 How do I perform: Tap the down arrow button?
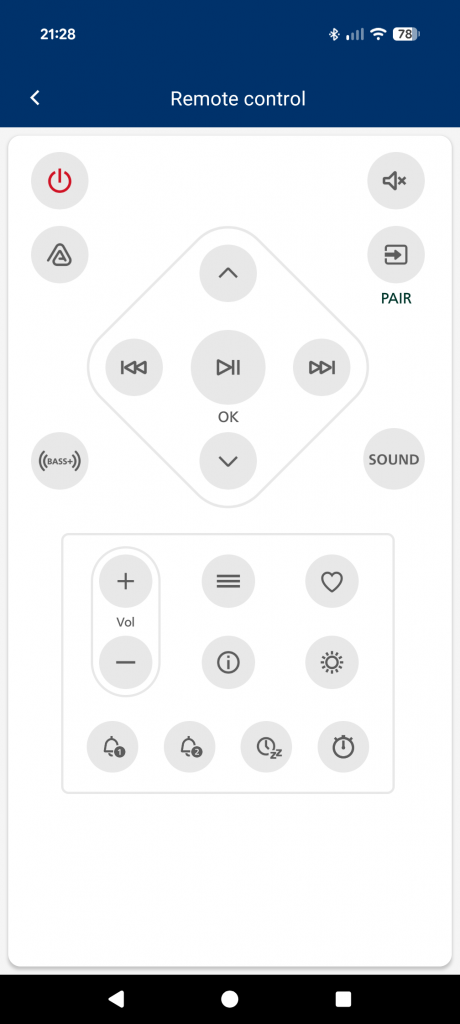[228, 461]
